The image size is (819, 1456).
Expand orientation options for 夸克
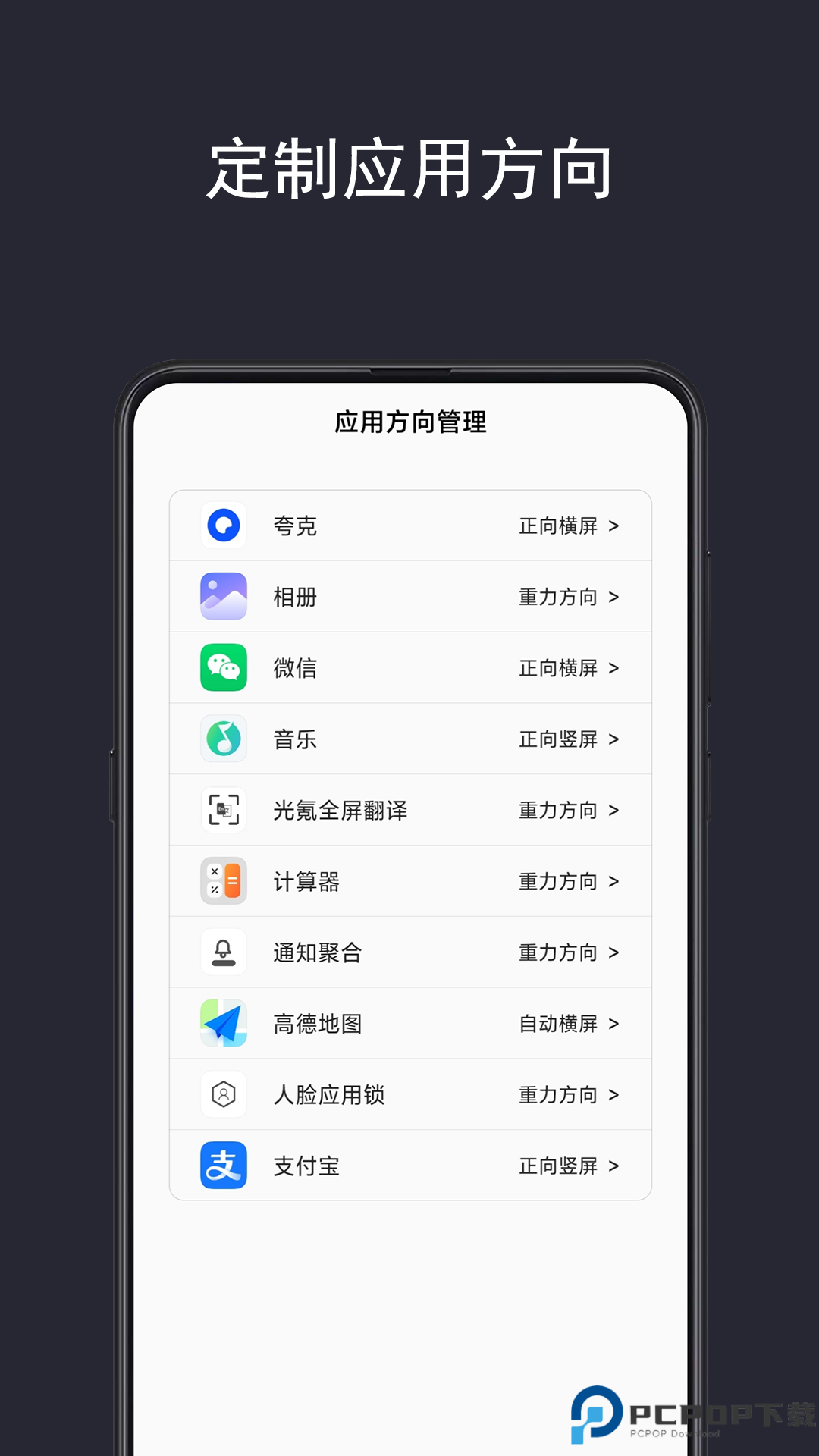(x=617, y=526)
